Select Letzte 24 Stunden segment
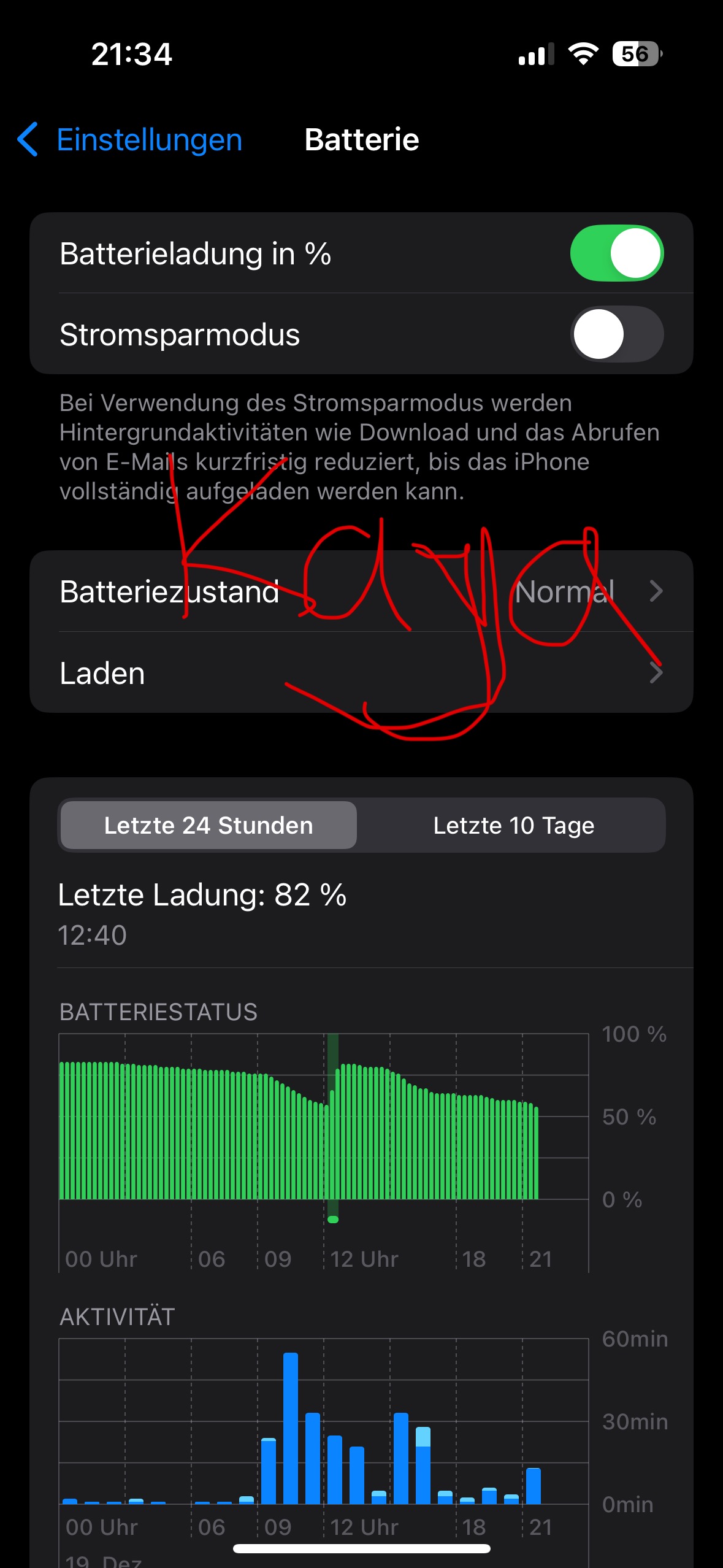The width and height of the screenshot is (723, 1568). pos(208,825)
